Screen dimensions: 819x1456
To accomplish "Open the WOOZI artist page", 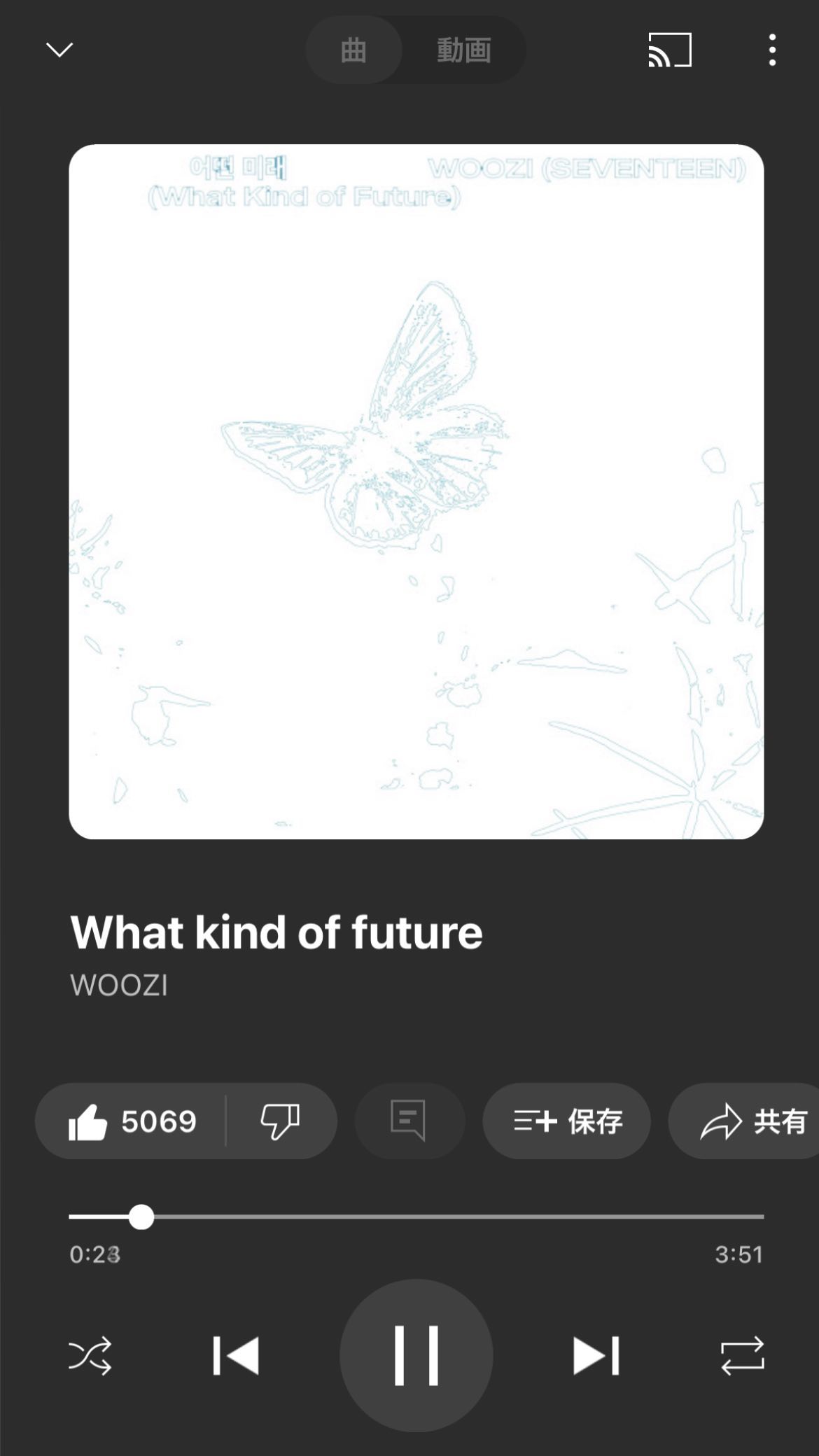I will (119, 985).
